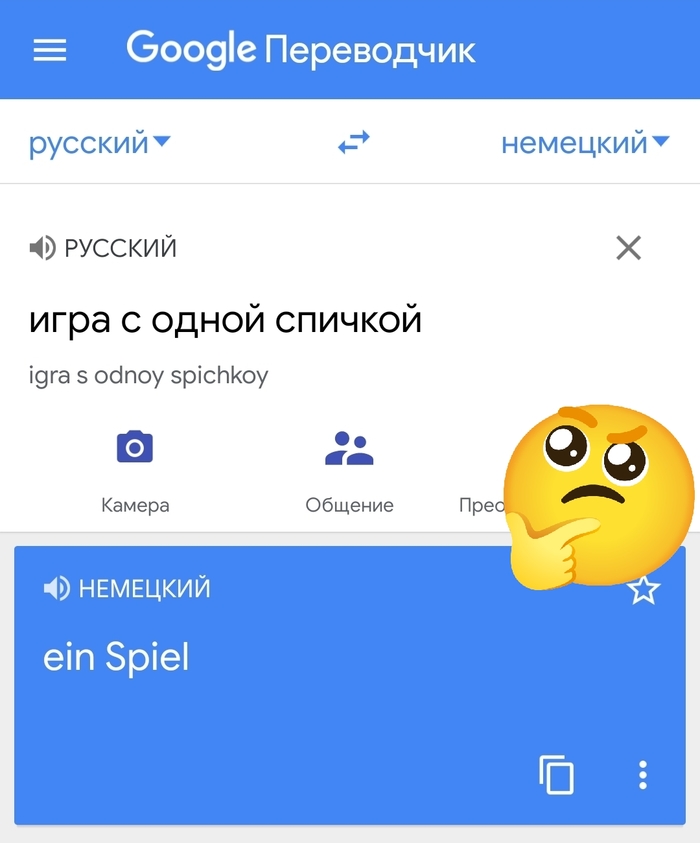
Task: Copy the German translation
Action: (x=557, y=775)
